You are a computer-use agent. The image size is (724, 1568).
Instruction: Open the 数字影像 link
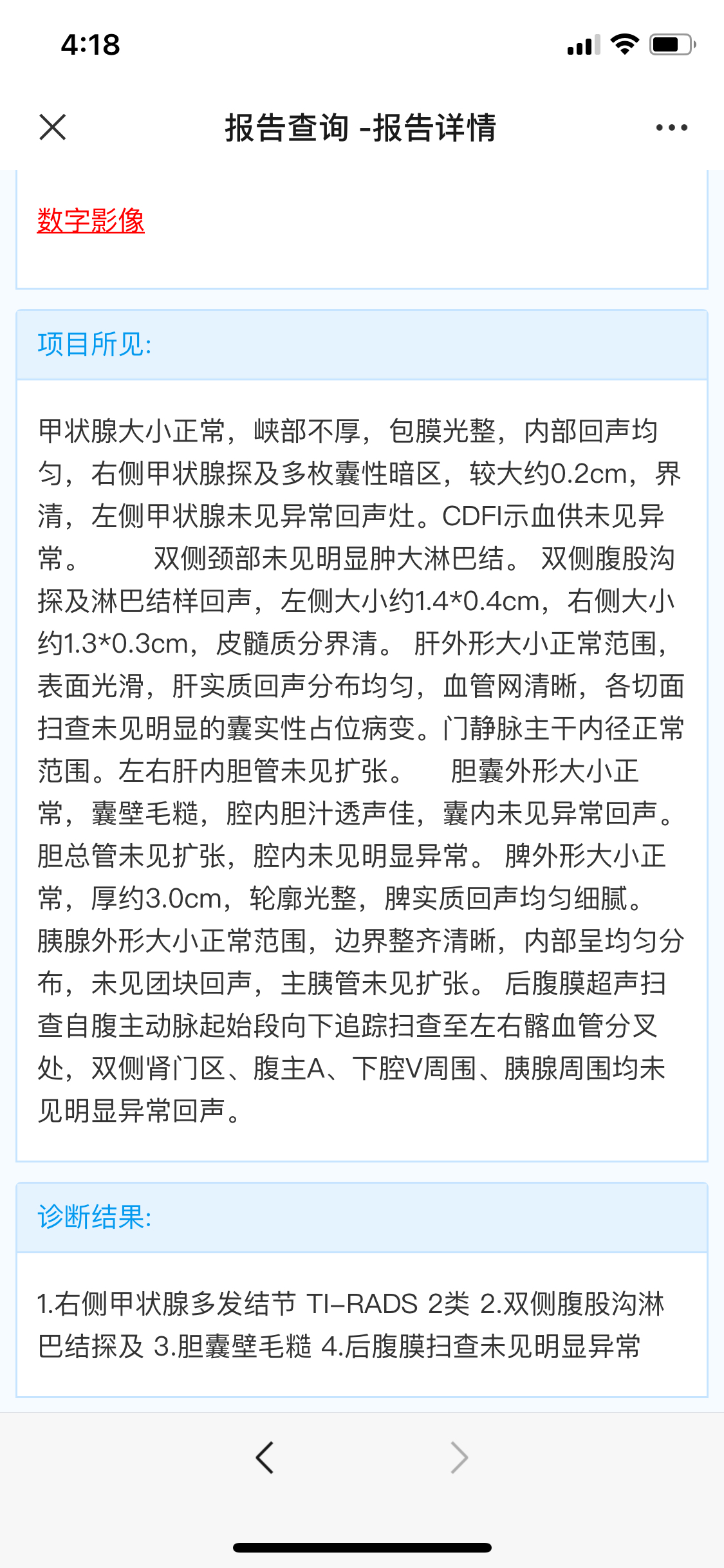(91, 221)
